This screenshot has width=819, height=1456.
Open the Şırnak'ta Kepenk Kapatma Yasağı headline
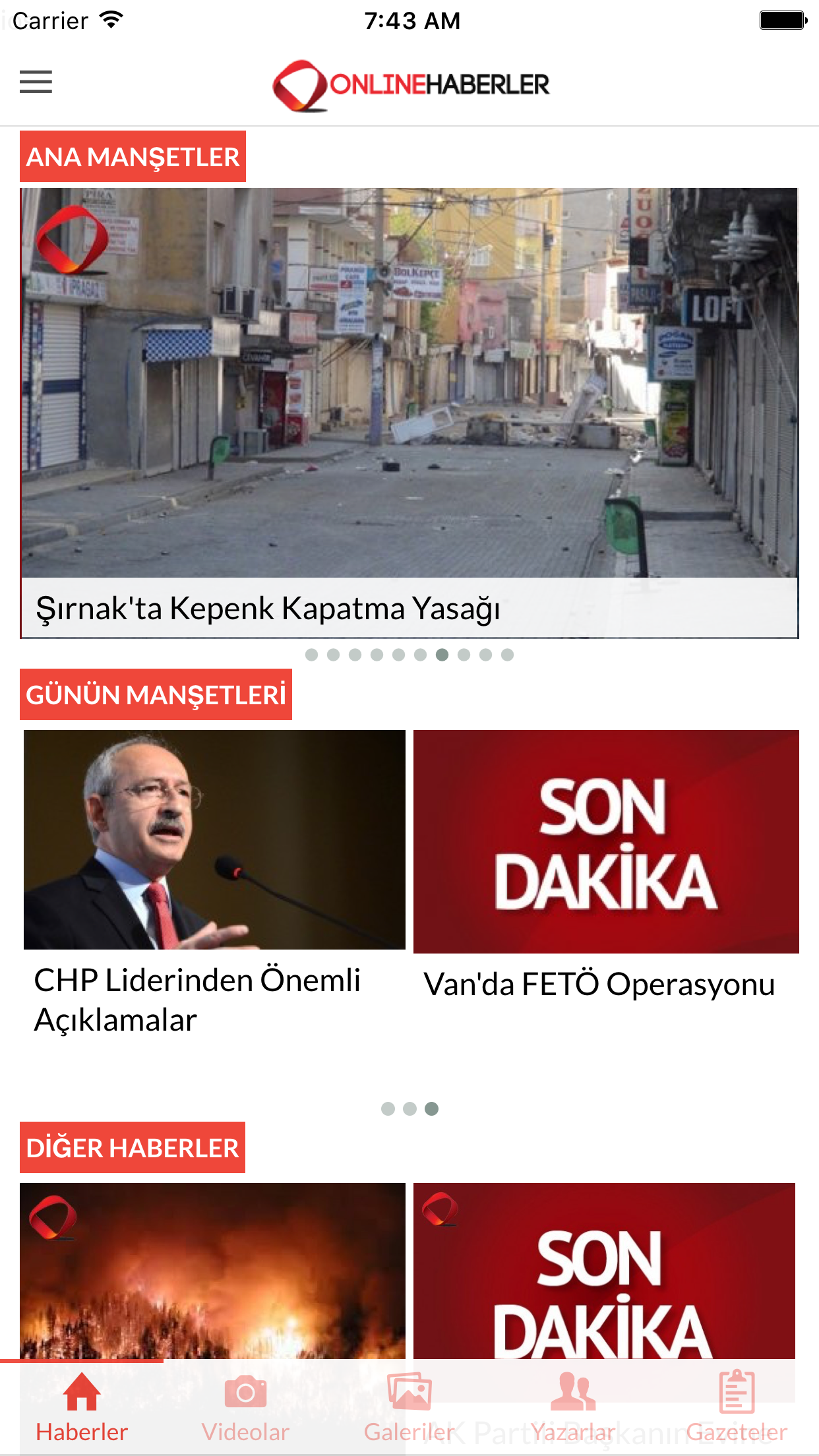pos(409,412)
